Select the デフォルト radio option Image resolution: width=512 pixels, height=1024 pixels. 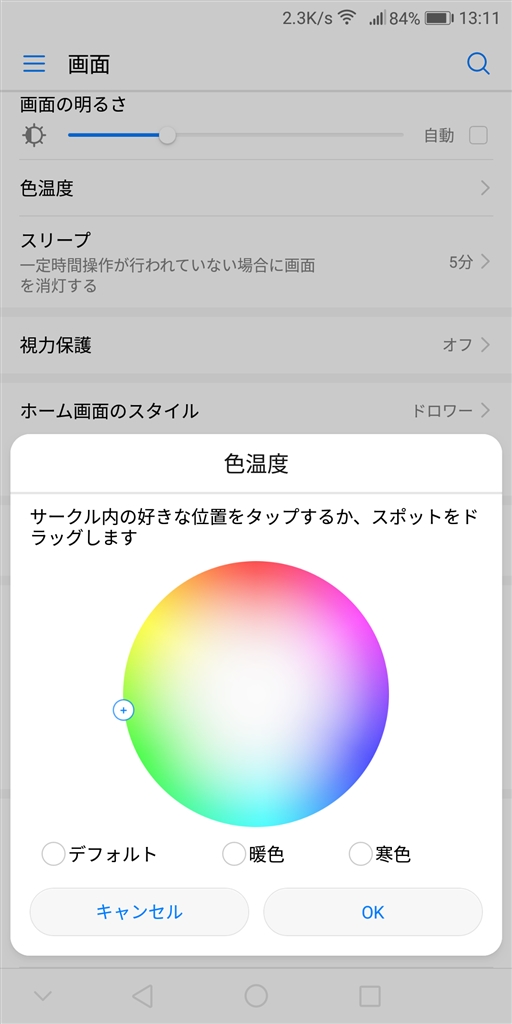click(53, 854)
